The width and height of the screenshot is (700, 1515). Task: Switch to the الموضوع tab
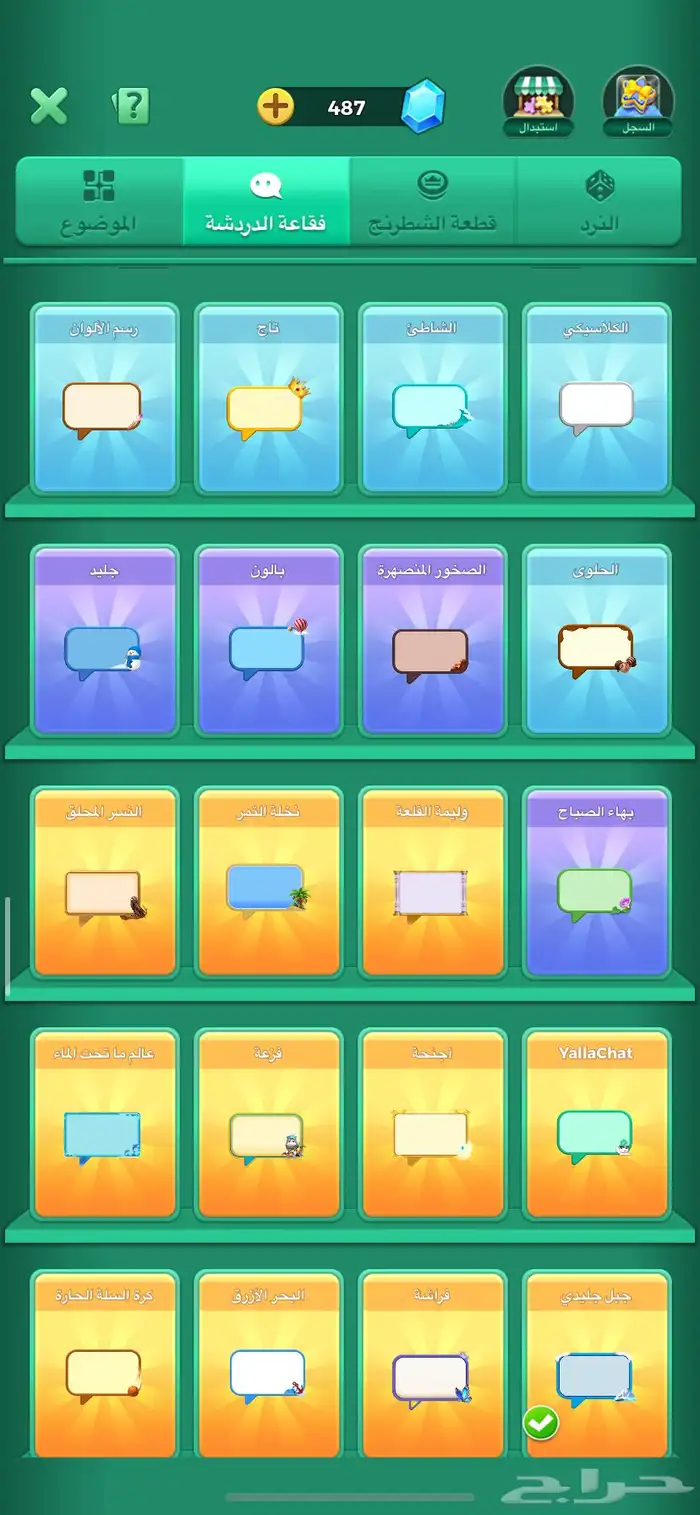tap(99, 201)
